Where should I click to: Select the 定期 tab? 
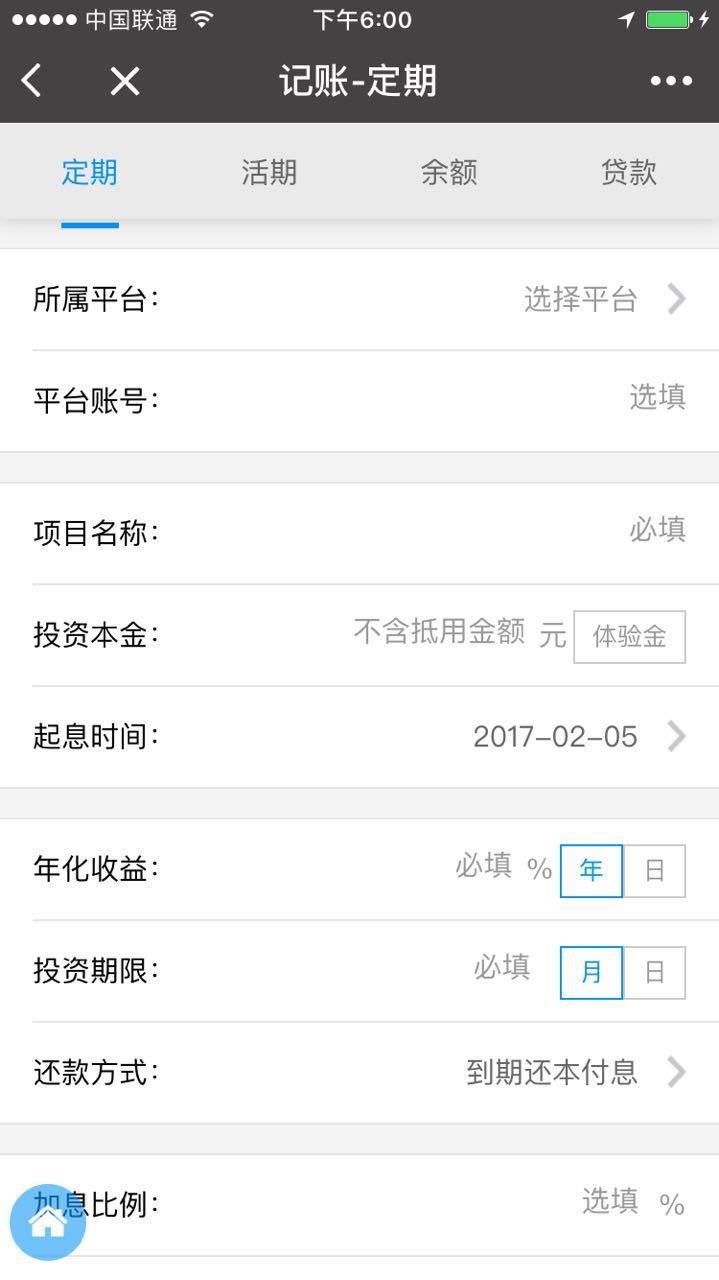point(90,172)
